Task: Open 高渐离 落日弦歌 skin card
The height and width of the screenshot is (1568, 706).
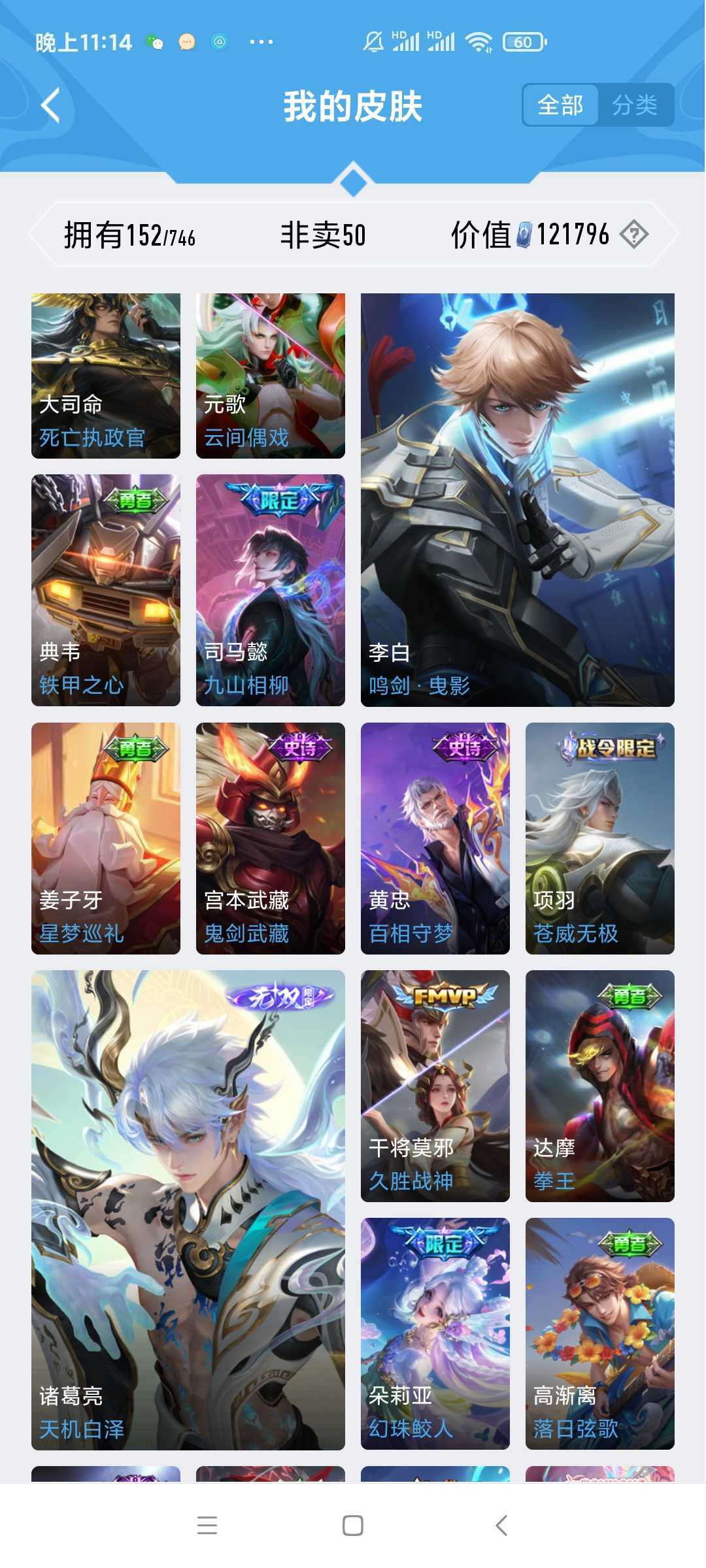Action: coord(600,1333)
